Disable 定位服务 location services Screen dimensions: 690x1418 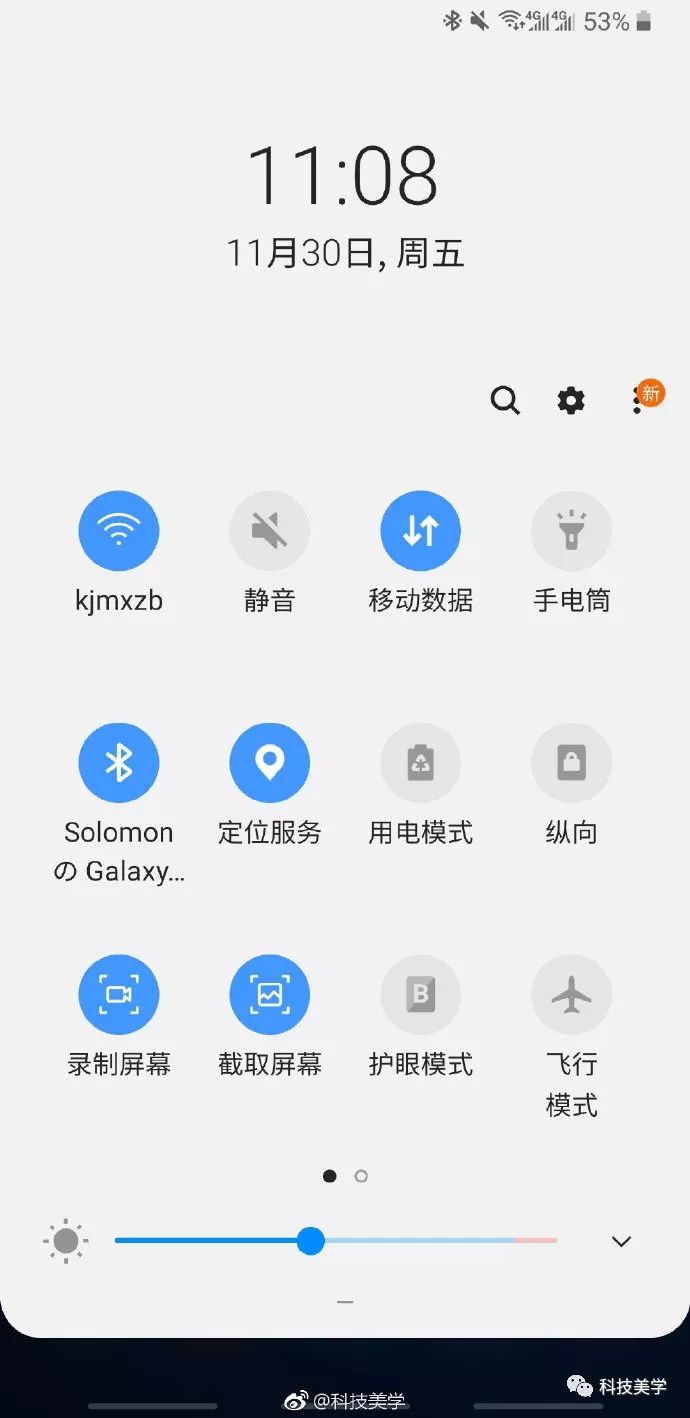pyautogui.click(x=270, y=763)
